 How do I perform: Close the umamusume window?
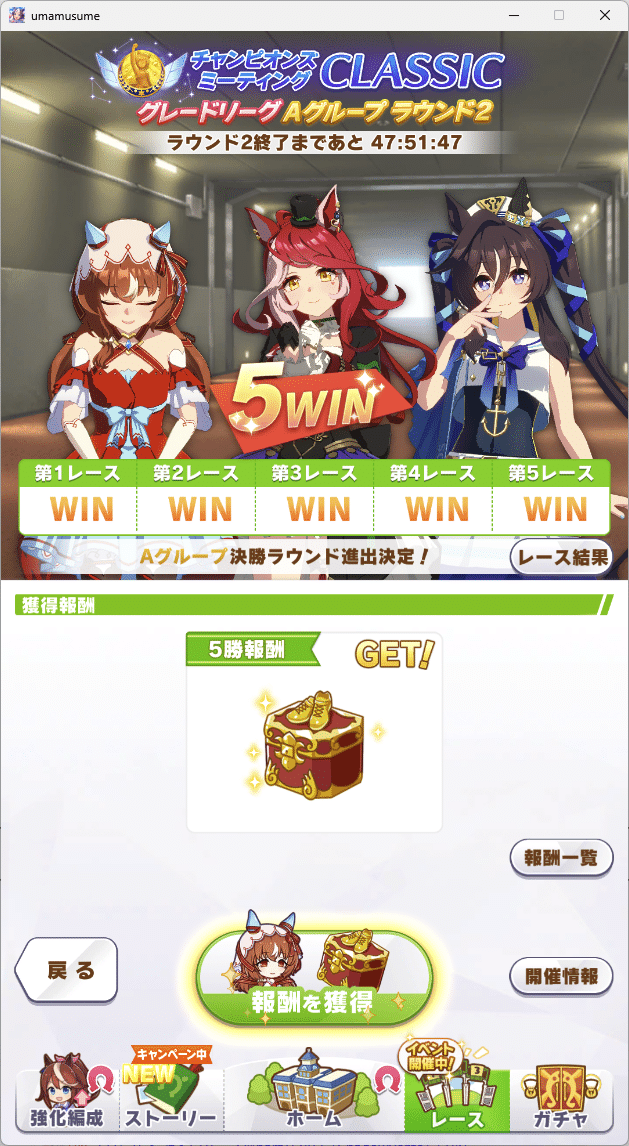605,16
